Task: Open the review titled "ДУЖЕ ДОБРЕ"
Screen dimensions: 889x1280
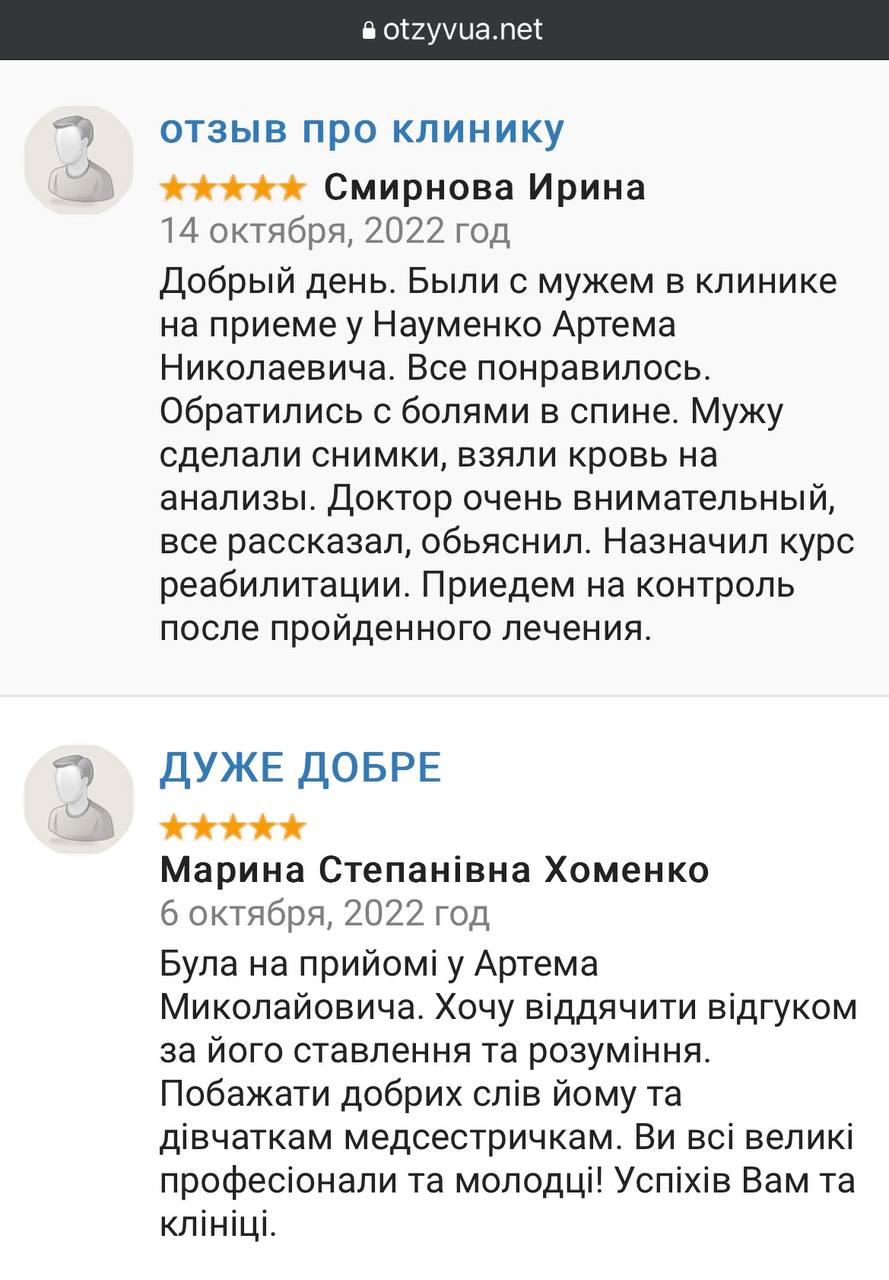Action: pos(300,768)
